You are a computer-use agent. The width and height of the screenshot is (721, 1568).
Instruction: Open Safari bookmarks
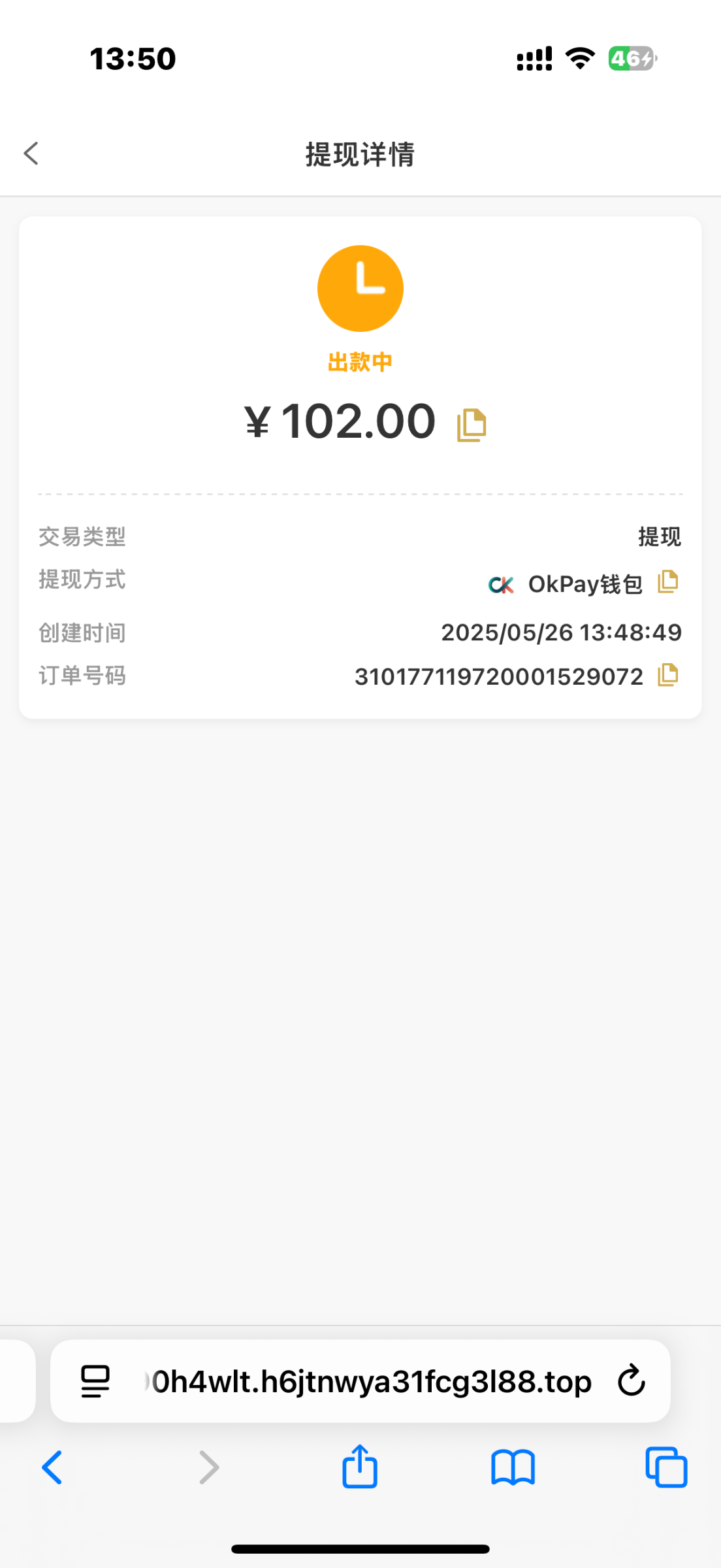point(513,1467)
